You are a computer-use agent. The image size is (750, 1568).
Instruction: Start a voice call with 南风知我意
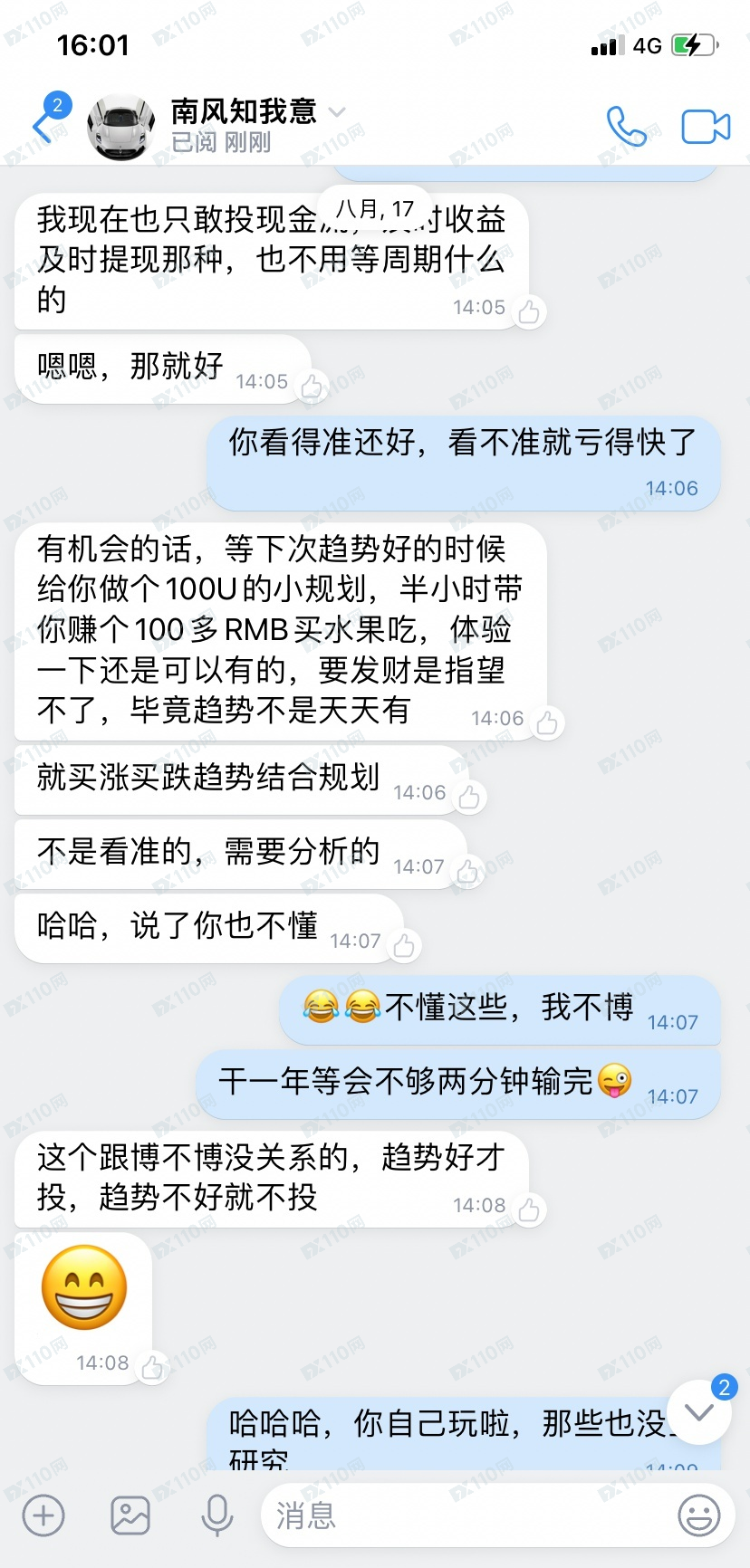(x=626, y=127)
